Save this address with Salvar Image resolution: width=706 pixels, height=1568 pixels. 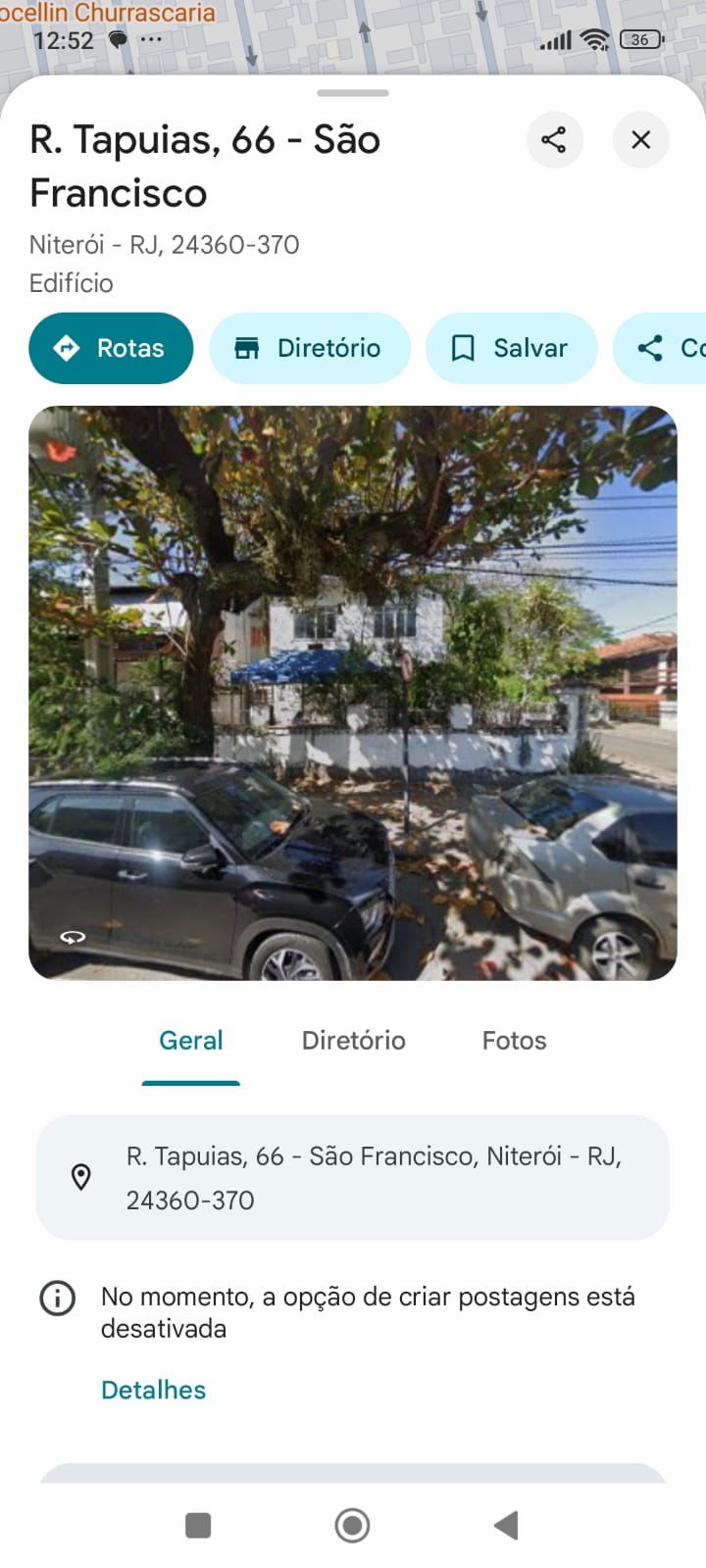511,348
